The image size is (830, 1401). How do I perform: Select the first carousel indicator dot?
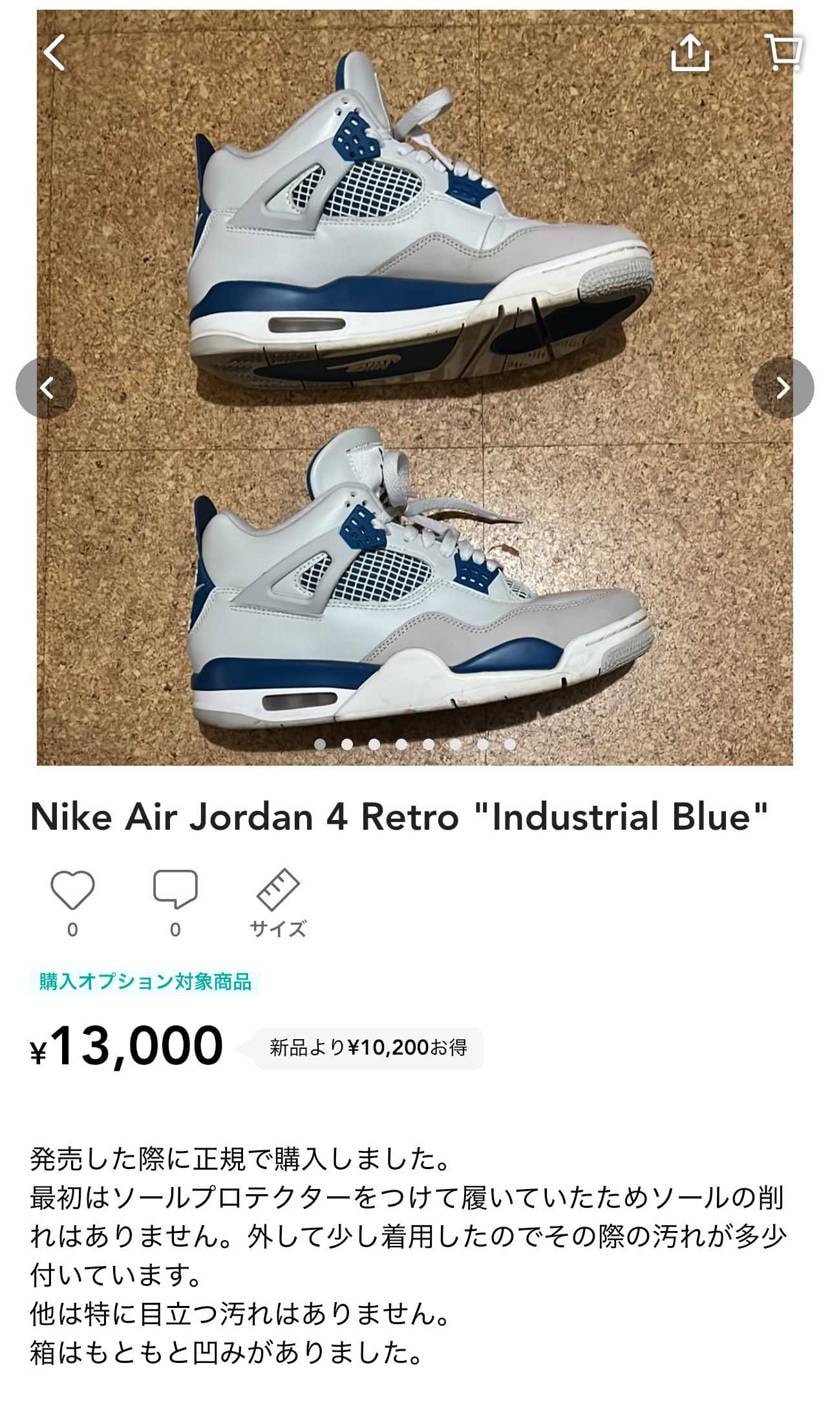(x=320, y=744)
